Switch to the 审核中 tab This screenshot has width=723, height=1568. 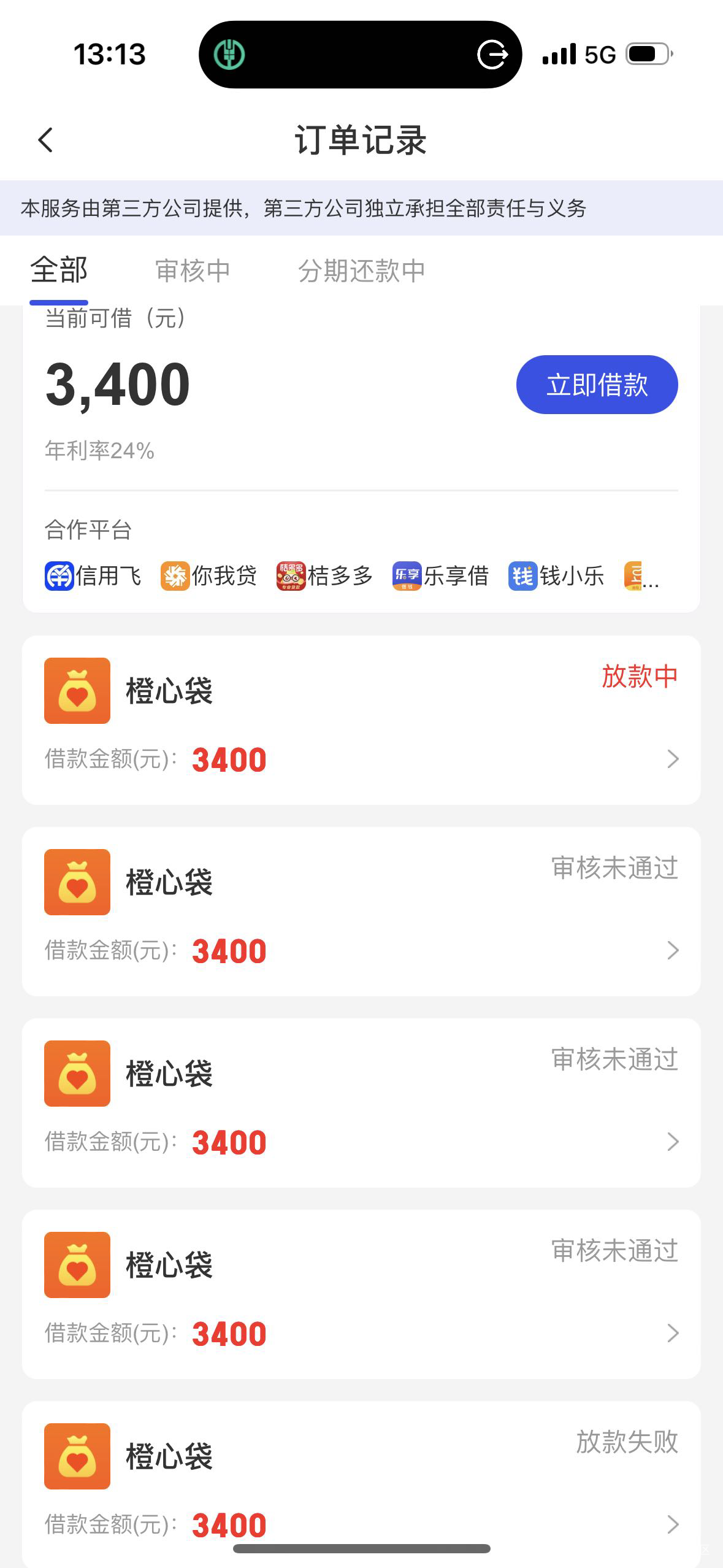pos(193,271)
